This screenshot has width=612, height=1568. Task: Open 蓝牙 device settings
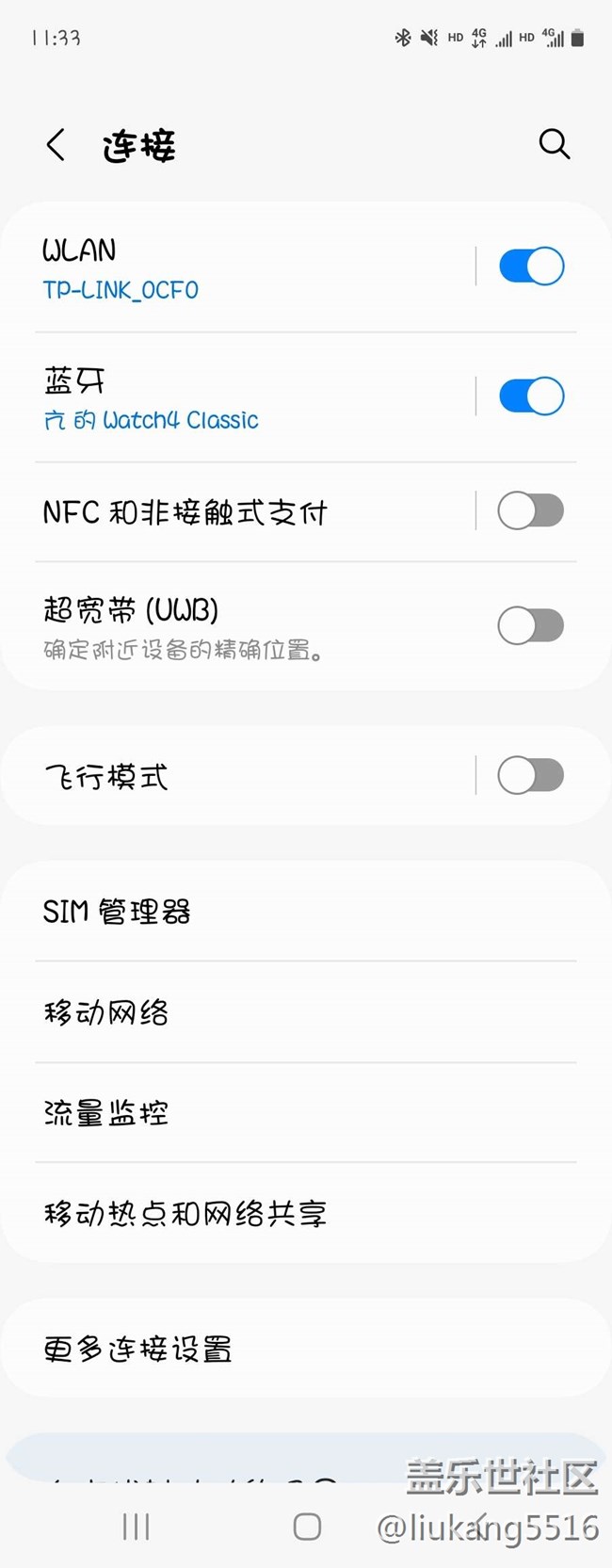click(235, 397)
